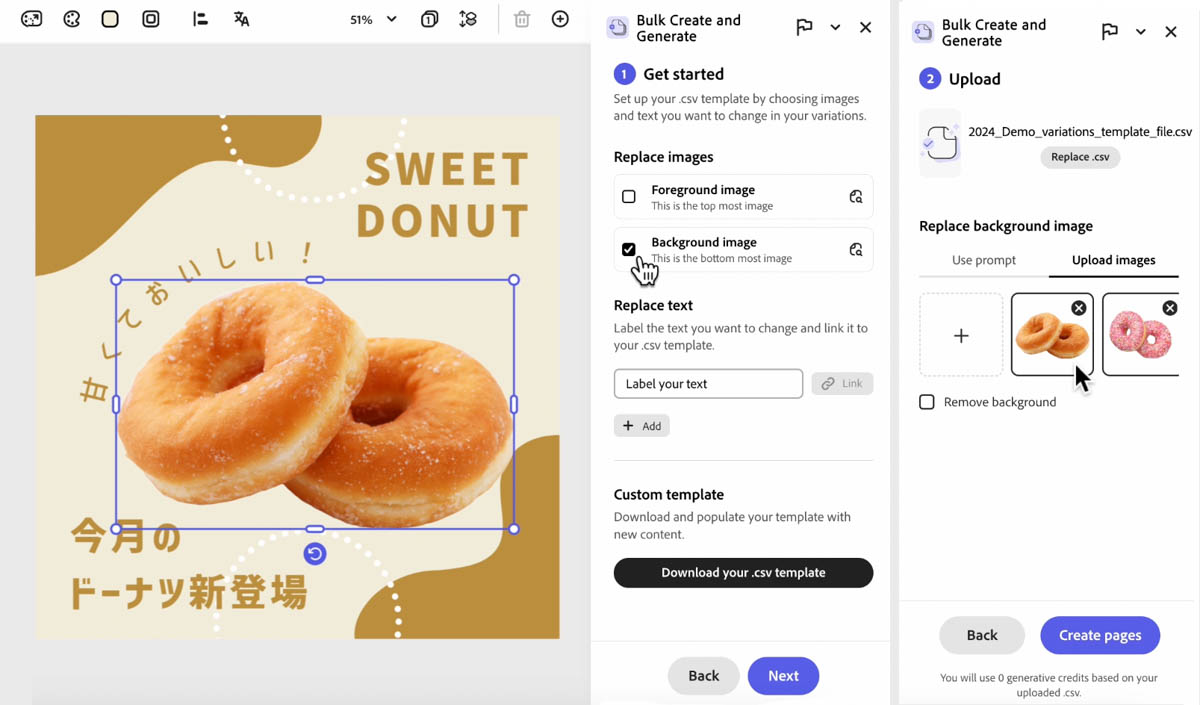Tap Next in the Get started panel

click(x=783, y=676)
